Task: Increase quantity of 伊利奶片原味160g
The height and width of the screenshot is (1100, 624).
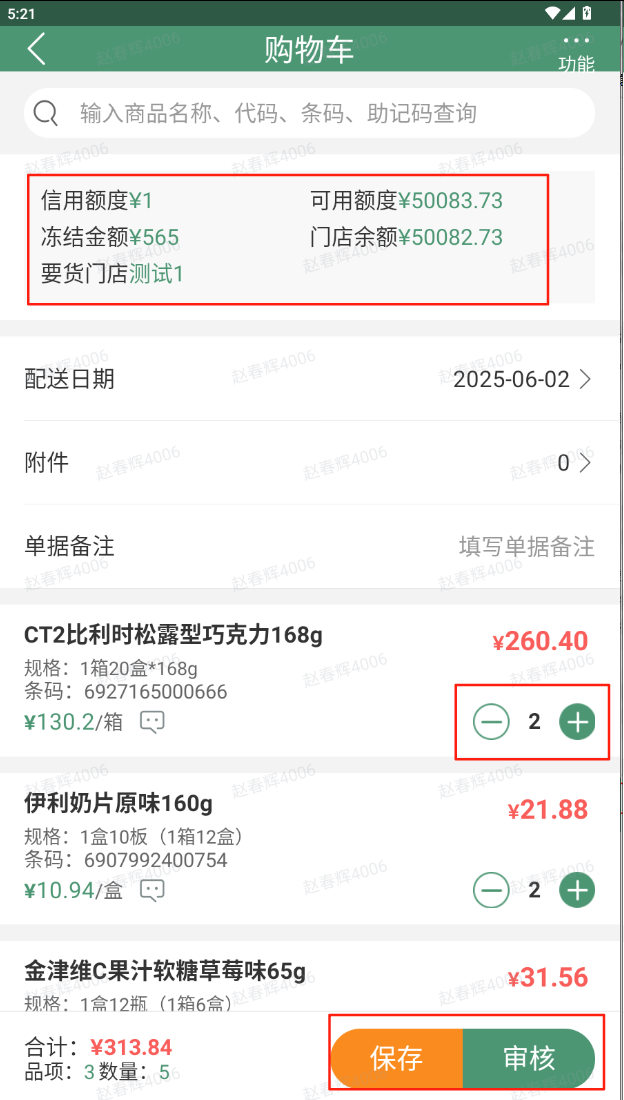Action: pyautogui.click(x=577, y=890)
